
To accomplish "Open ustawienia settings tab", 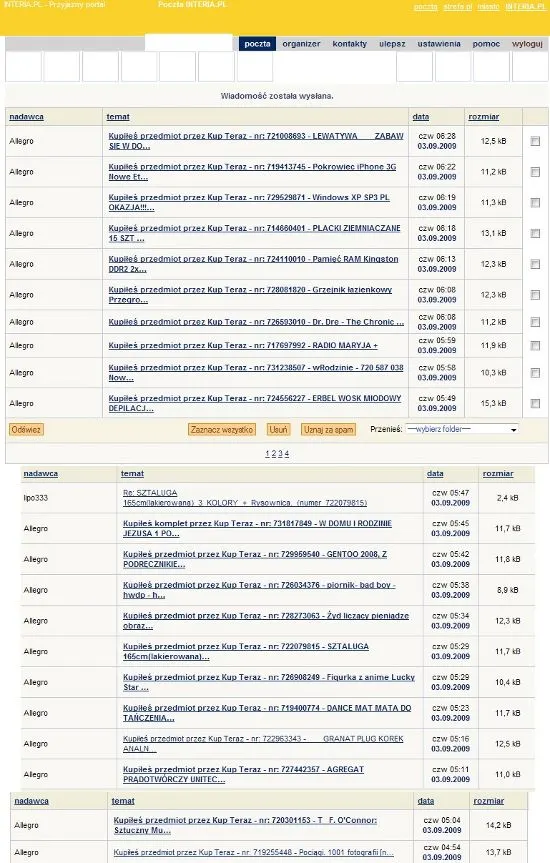I will pos(439,44).
